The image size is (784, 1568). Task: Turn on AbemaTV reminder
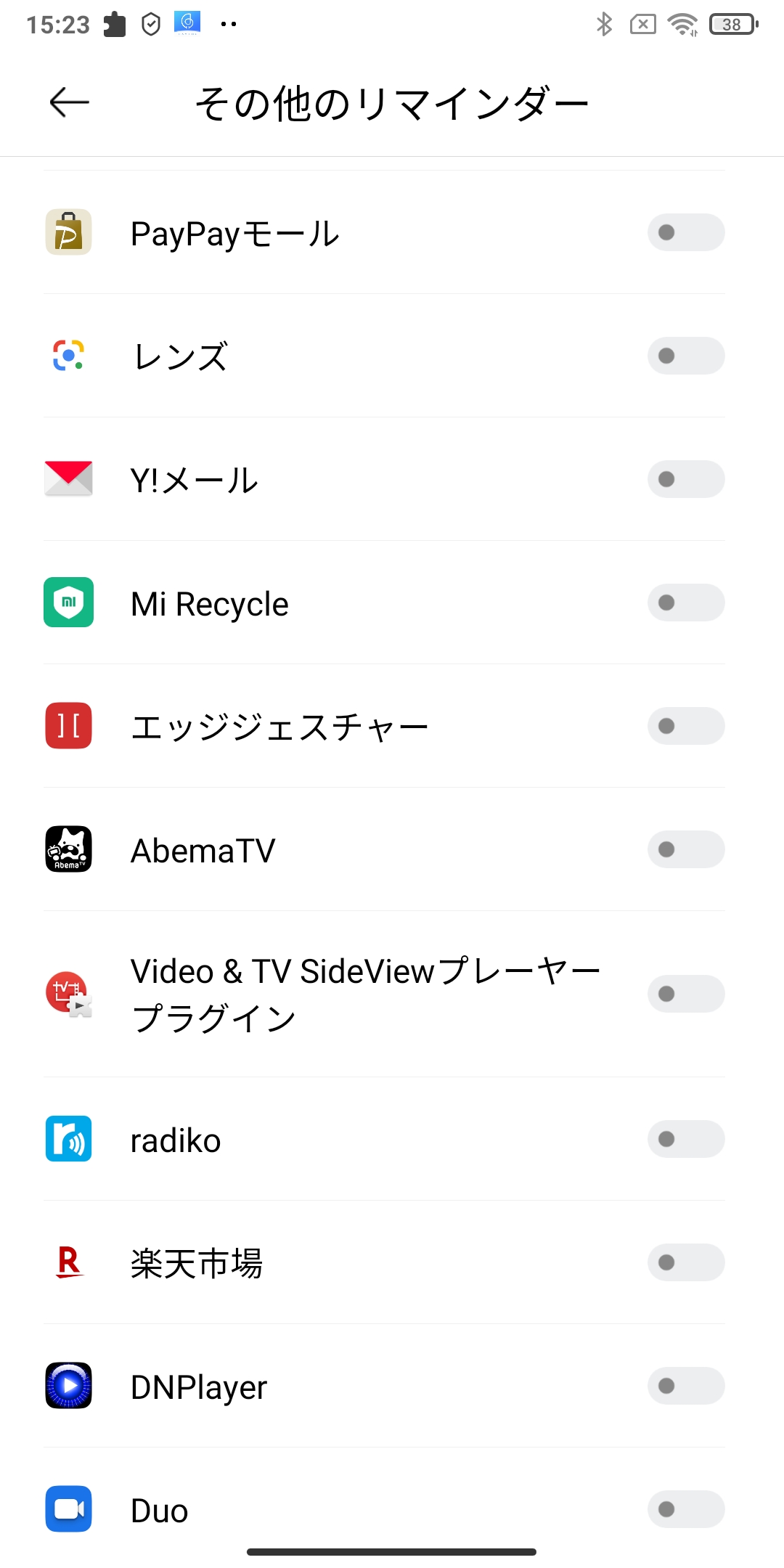pos(686,849)
